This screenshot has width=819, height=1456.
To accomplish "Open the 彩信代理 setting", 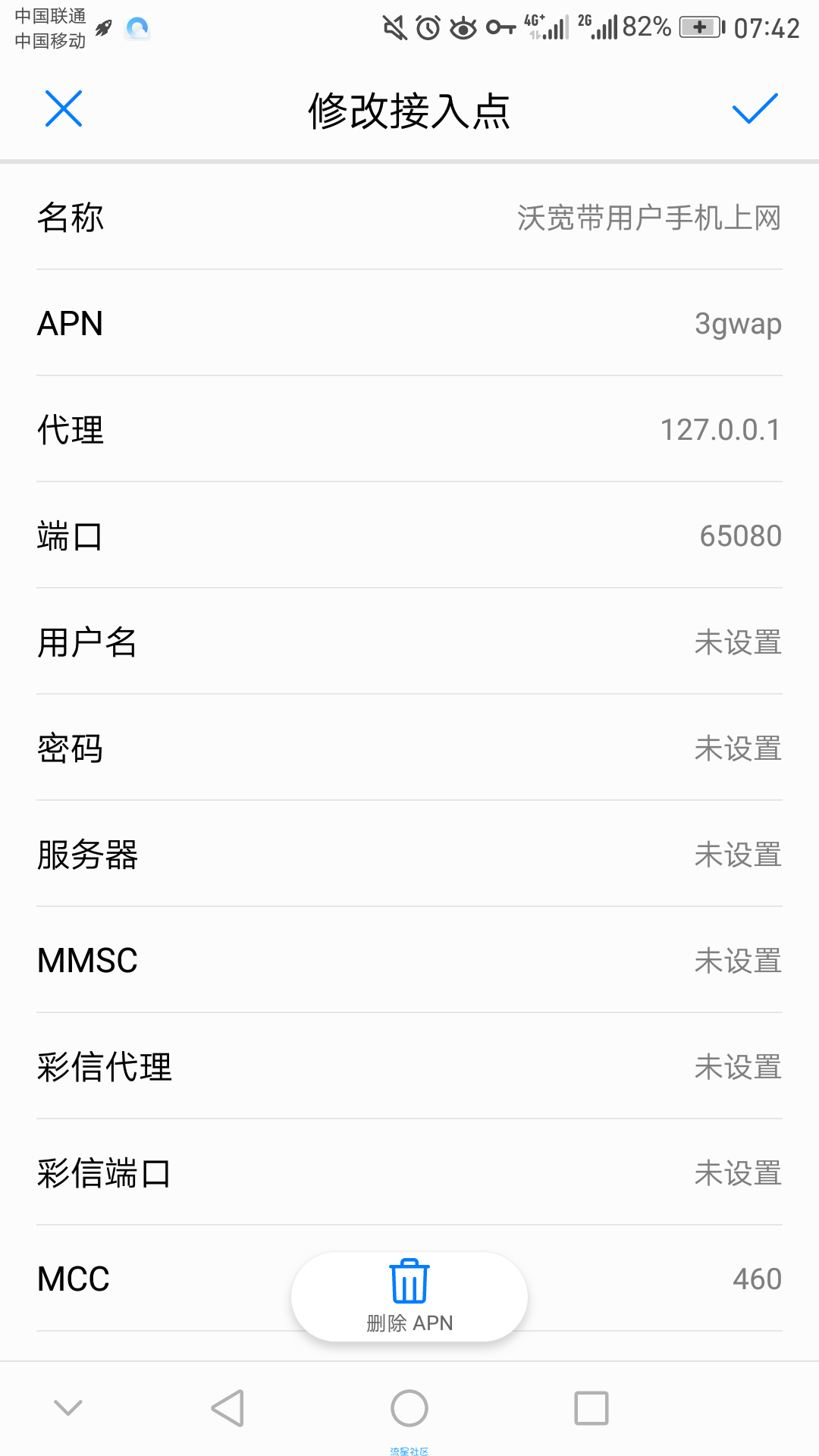I will pyautogui.click(x=409, y=1066).
